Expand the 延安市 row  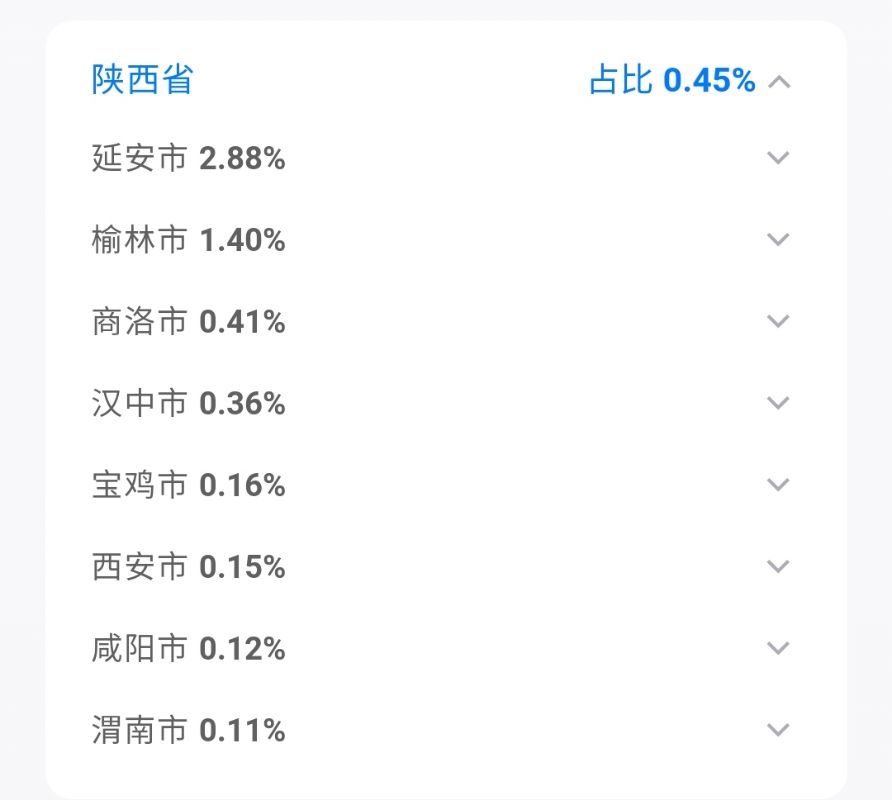778,158
